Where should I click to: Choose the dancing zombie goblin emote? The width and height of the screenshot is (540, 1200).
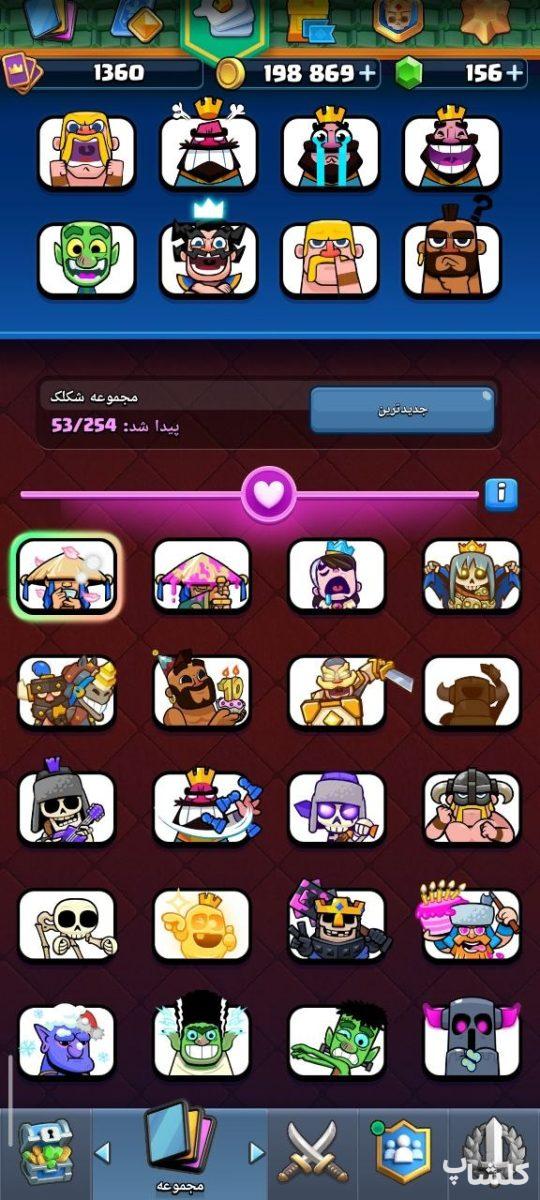tap(337, 1040)
